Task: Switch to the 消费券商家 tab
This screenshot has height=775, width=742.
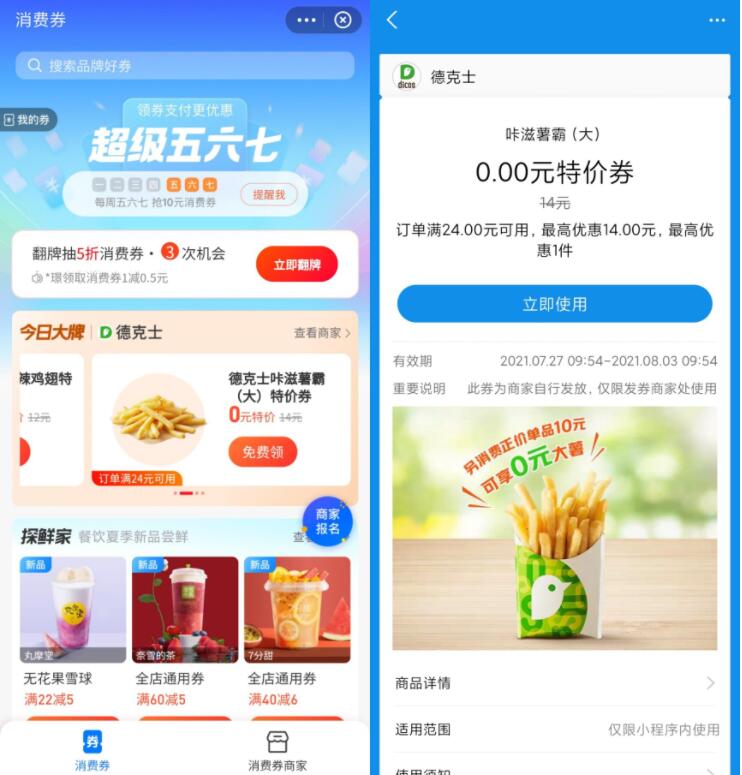Action: [x=277, y=750]
